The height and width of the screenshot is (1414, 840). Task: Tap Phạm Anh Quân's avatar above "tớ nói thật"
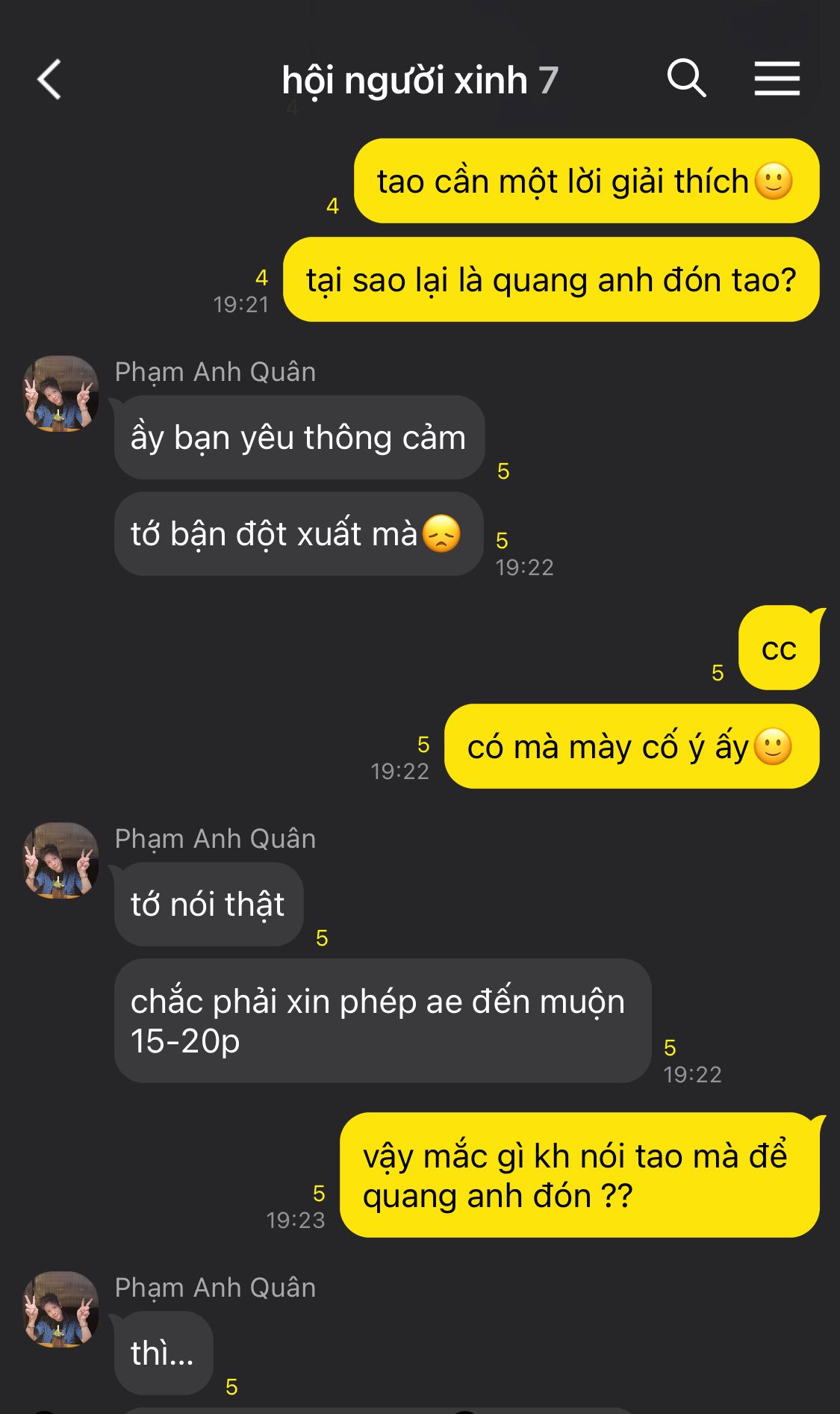tap(61, 861)
